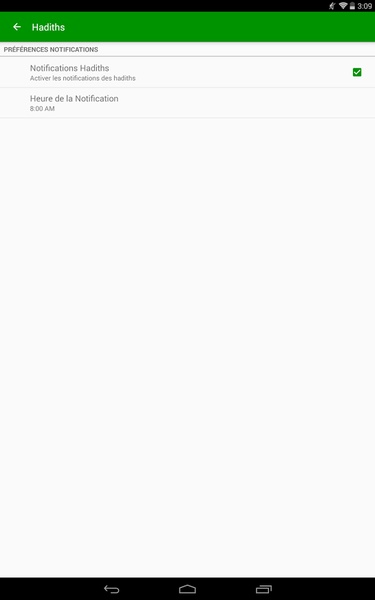
Task: Uncheck the Notifications Hadiths checkbox
Action: click(x=357, y=72)
